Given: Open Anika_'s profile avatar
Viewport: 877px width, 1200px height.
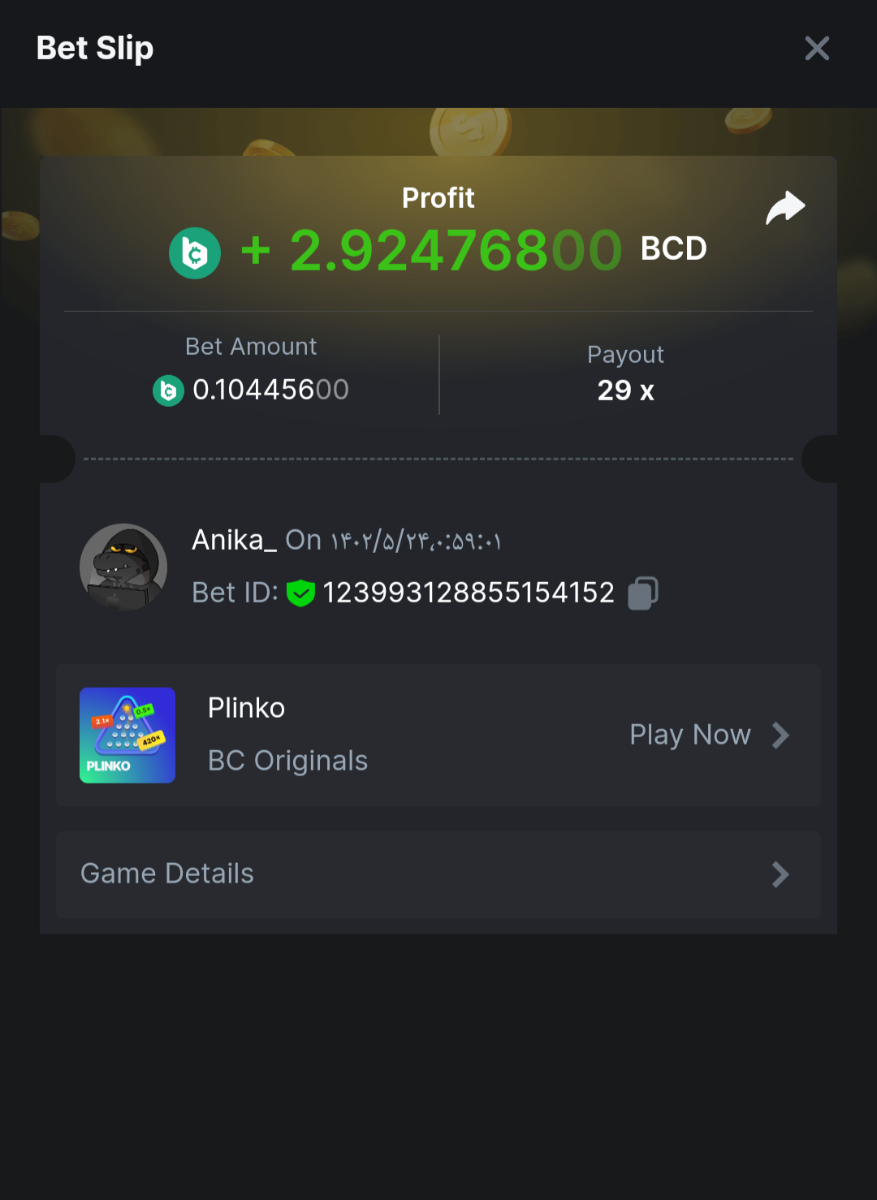Looking at the screenshot, I should tap(123, 567).
